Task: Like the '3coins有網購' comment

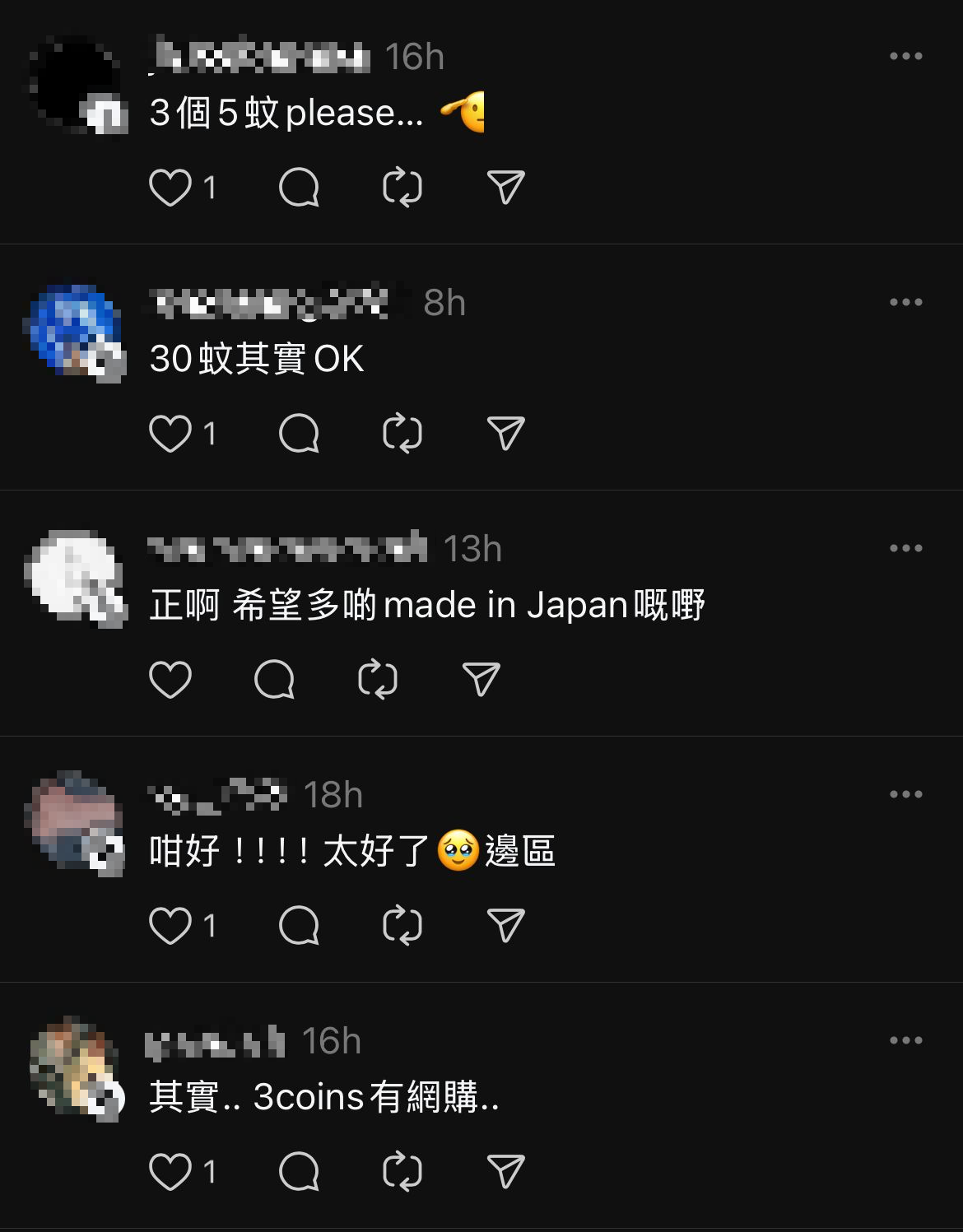Action: point(170,1172)
